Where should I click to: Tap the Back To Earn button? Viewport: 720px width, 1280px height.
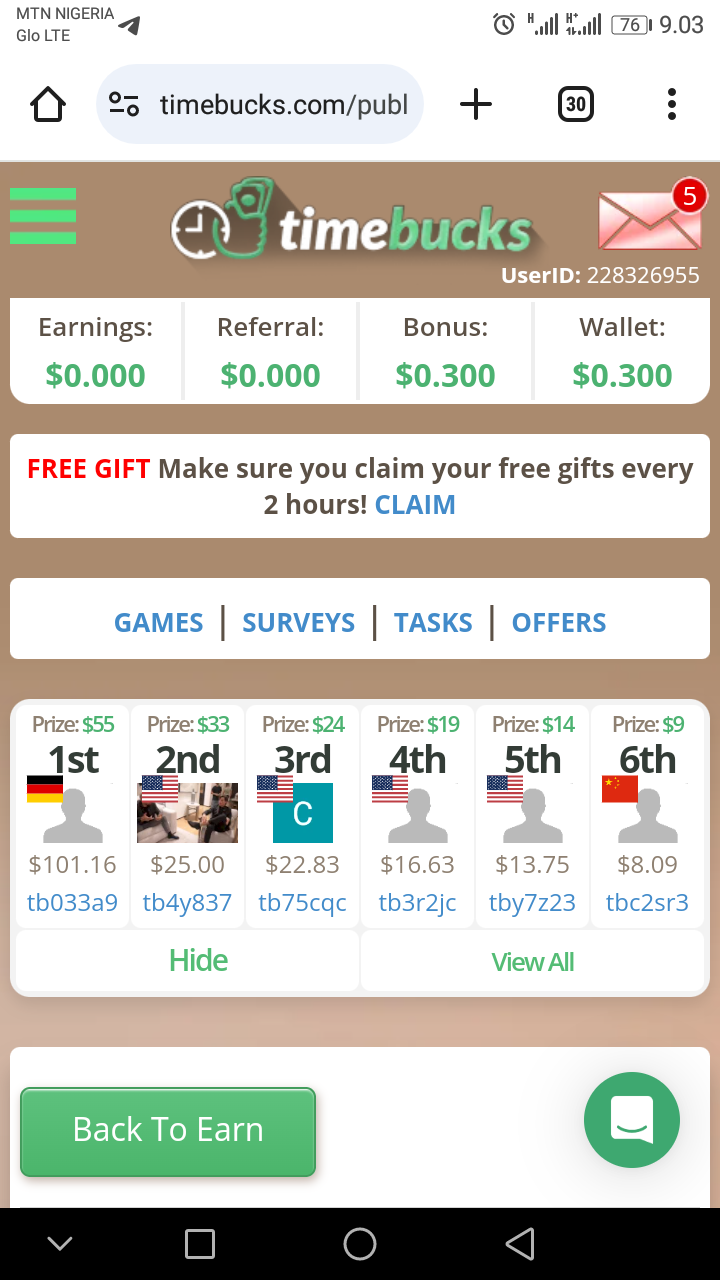pos(168,1131)
